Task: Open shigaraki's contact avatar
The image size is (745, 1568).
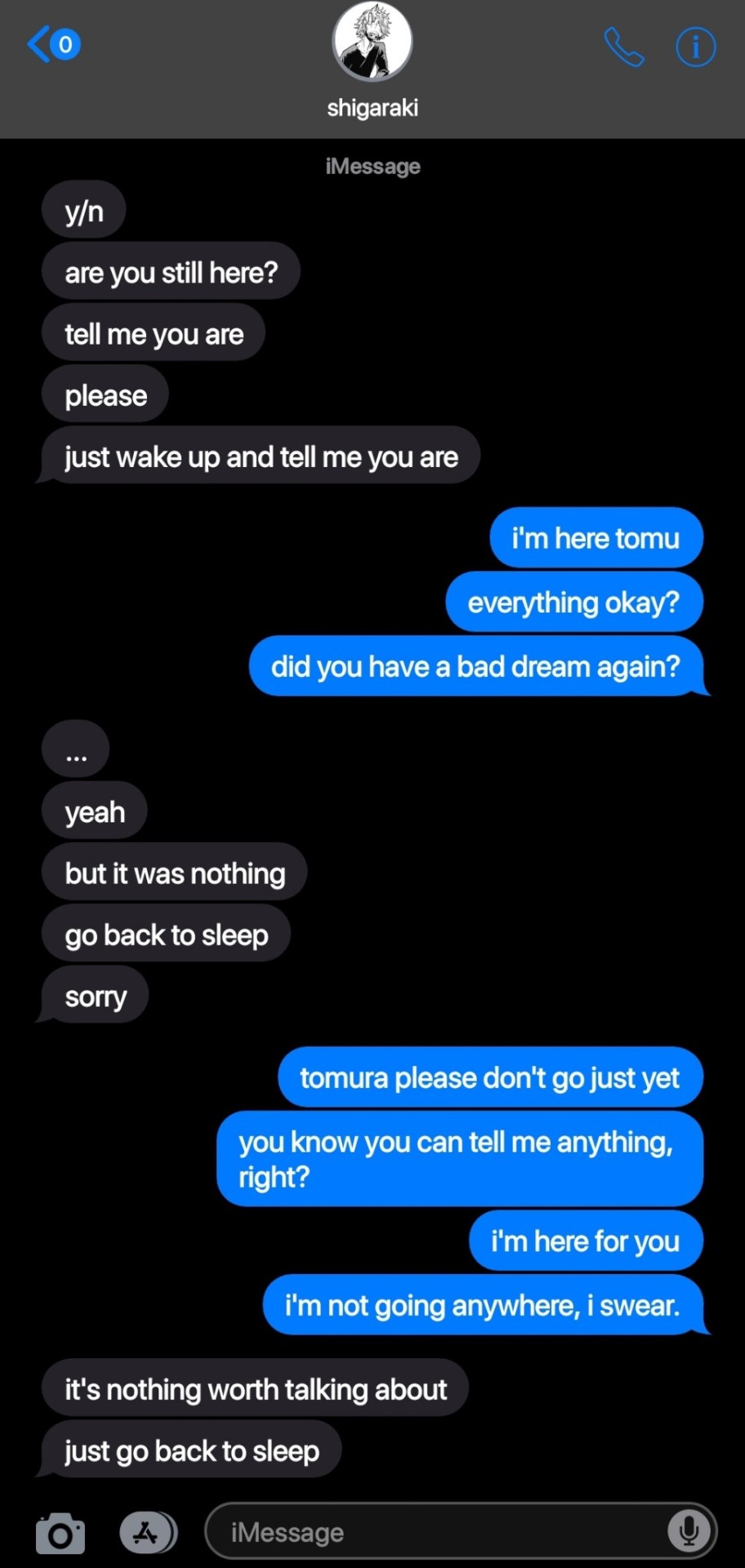Action: tap(372, 42)
